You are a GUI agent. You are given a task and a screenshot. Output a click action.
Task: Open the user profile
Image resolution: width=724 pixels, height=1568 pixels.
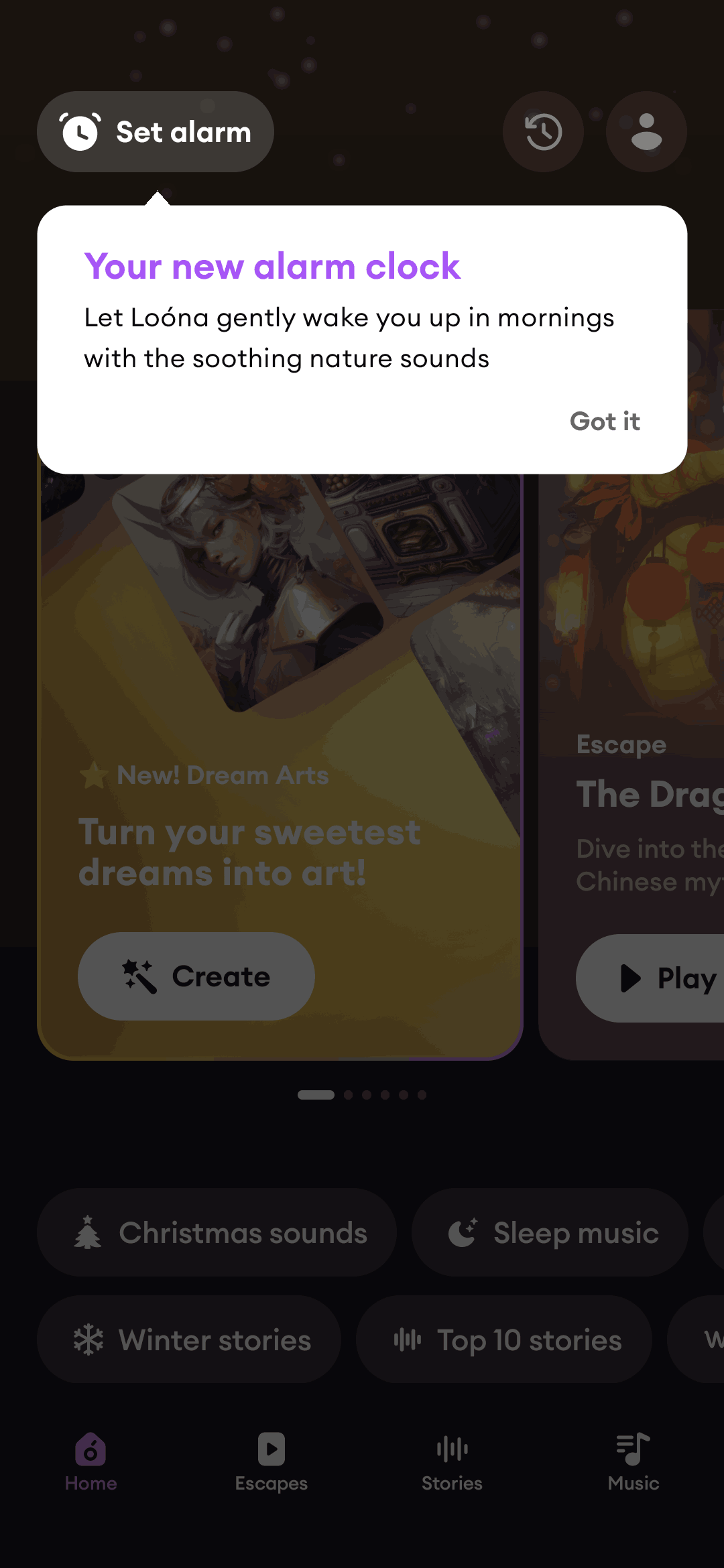click(x=646, y=132)
